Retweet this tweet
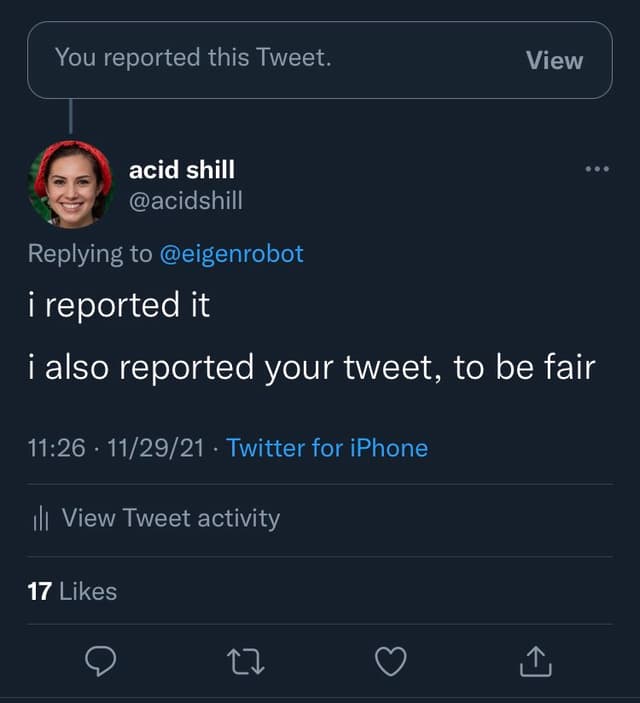The image size is (640, 703). (x=246, y=661)
